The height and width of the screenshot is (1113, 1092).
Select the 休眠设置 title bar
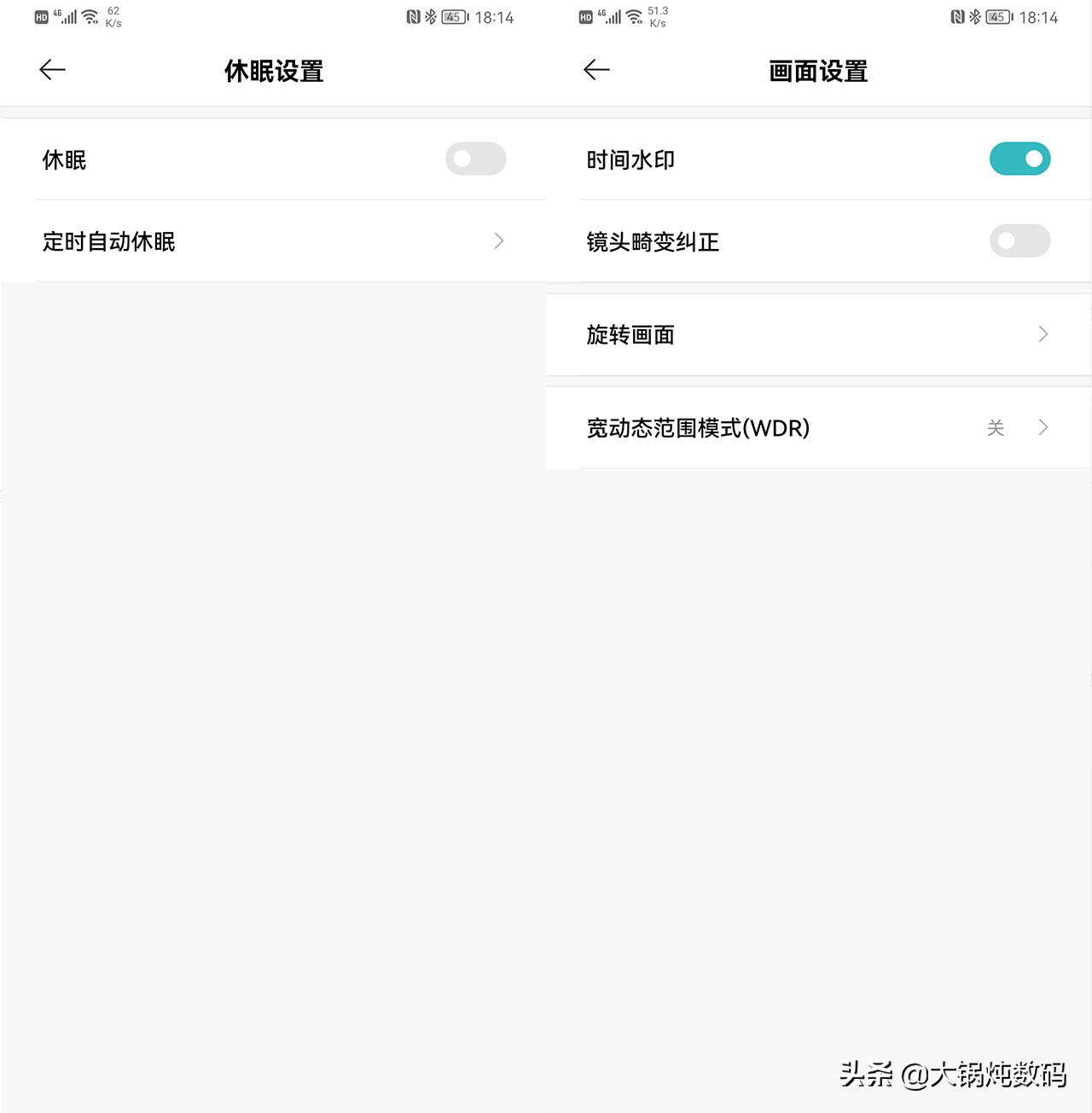[x=271, y=71]
